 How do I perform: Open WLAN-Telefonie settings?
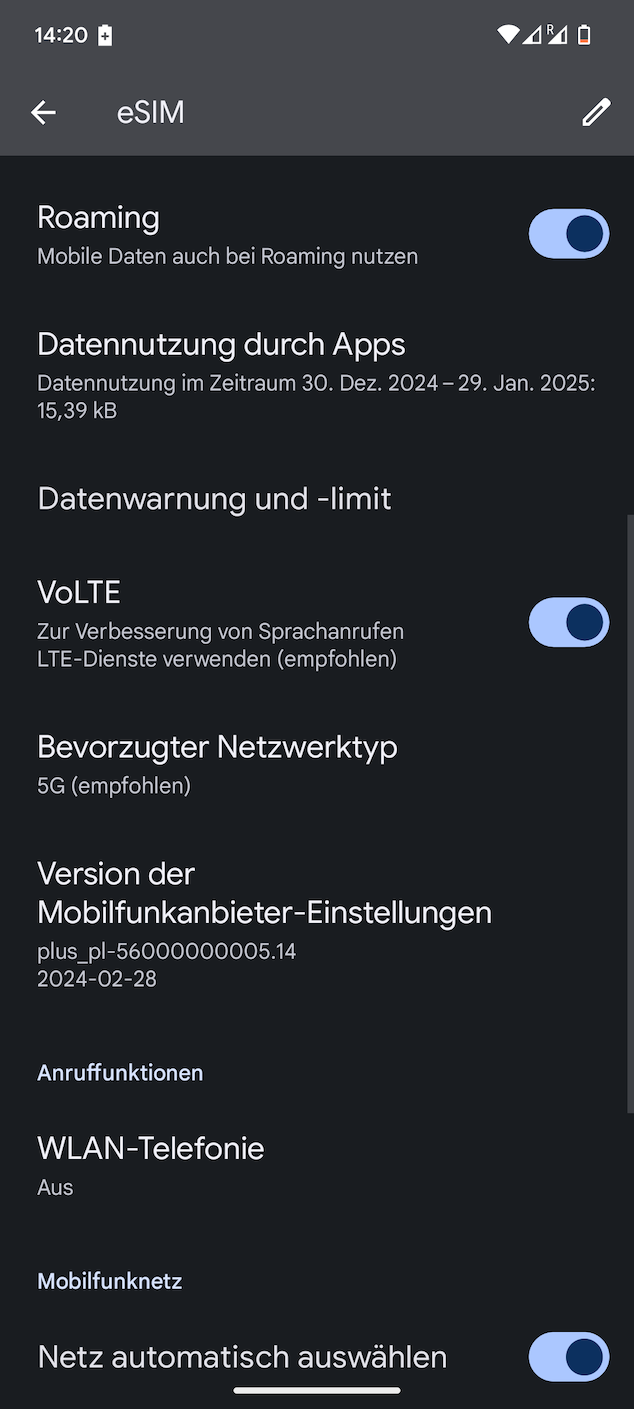click(x=317, y=1165)
